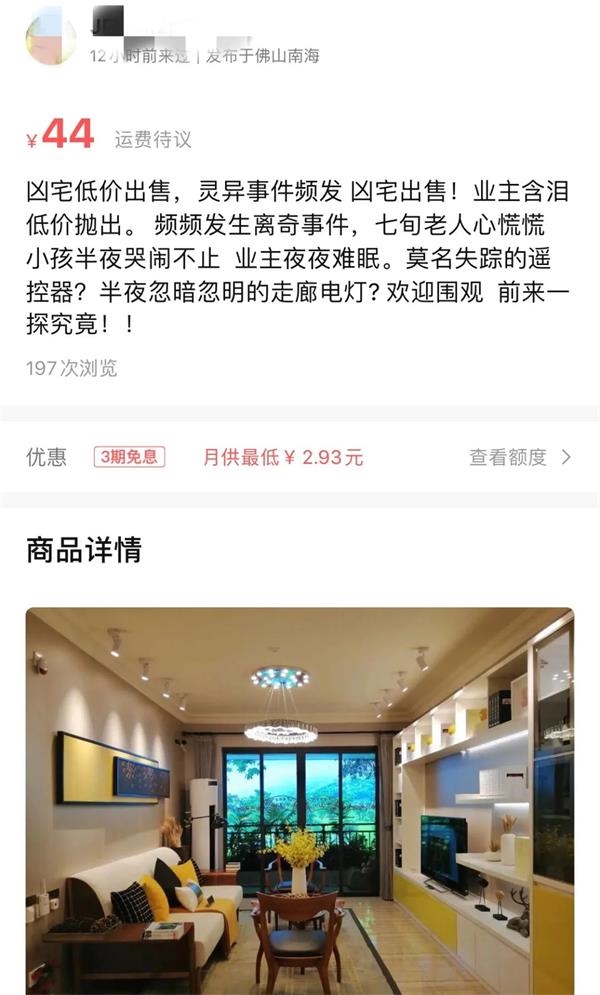This screenshot has width=600, height=995.
Task: Open the living room product photo
Action: pyautogui.click(x=300, y=800)
